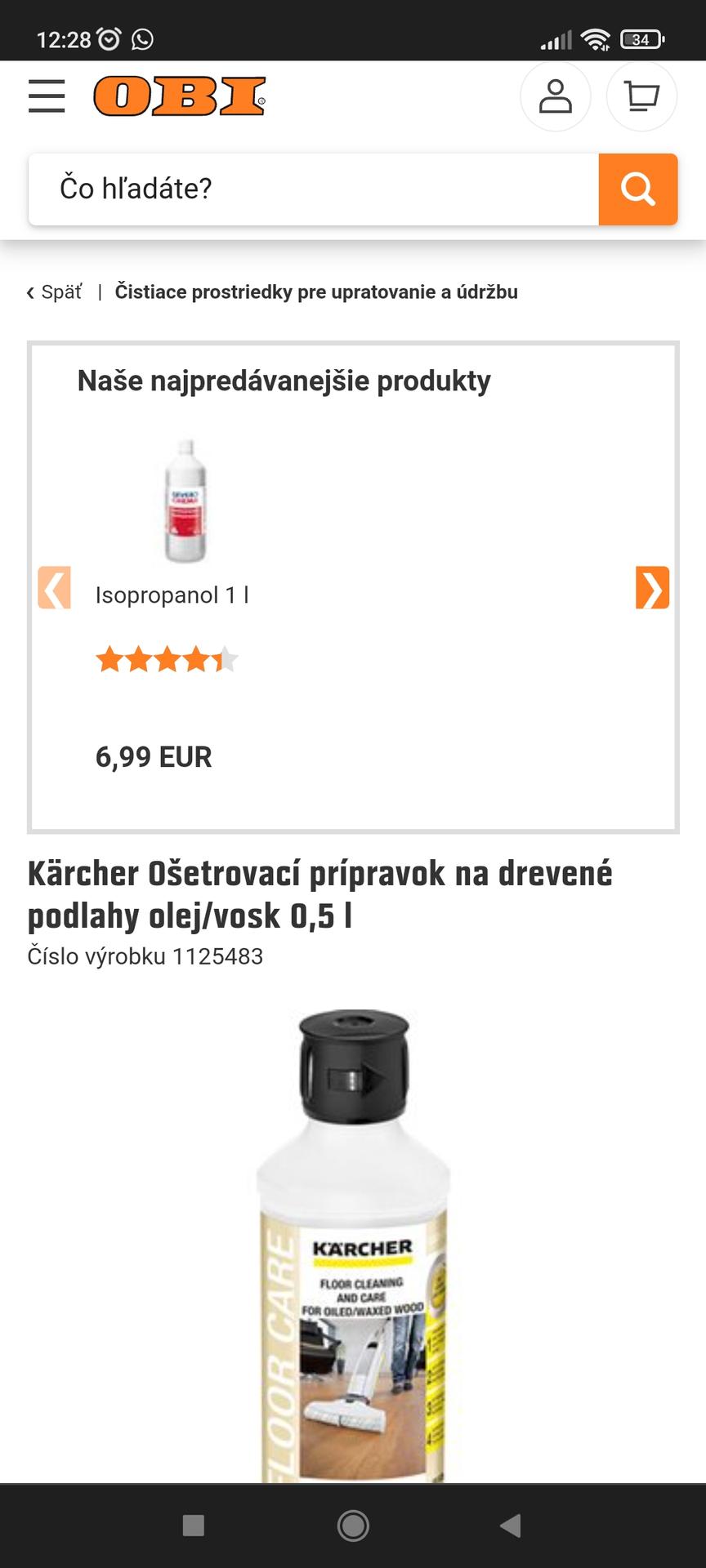Open the hamburger menu
The height and width of the screenshot is (1568, 706).
coord(47,96)
